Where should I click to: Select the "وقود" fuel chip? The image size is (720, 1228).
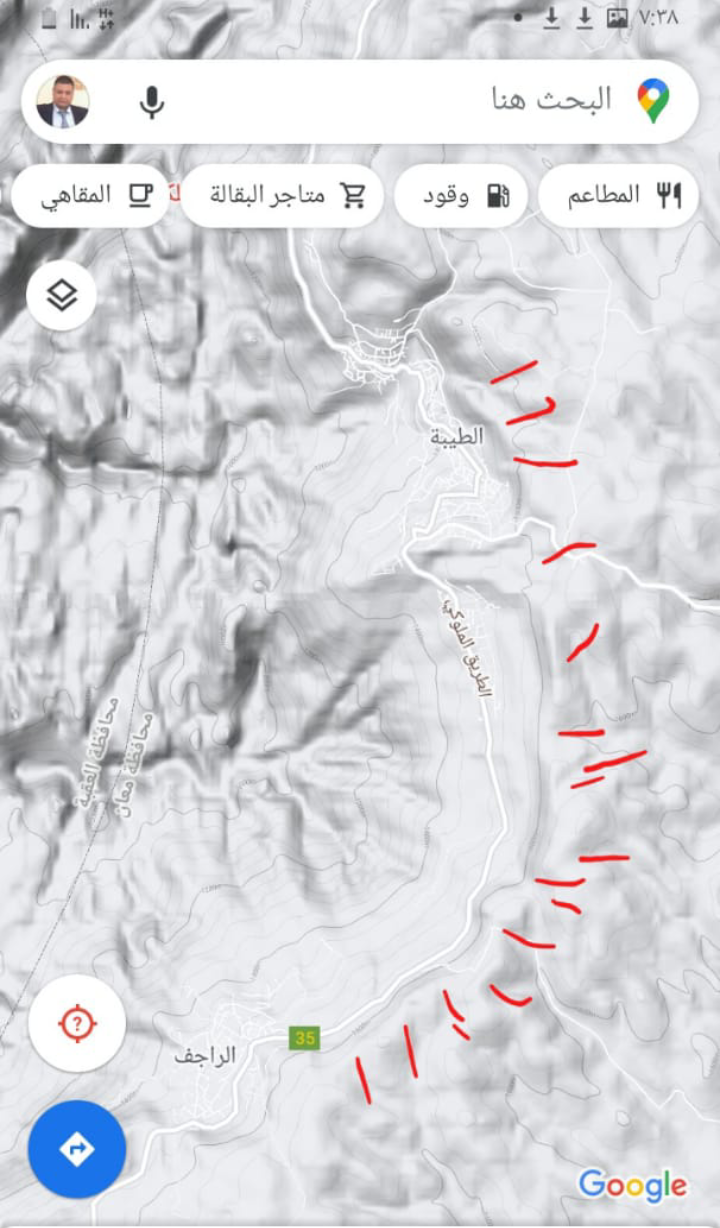[461, 196]
